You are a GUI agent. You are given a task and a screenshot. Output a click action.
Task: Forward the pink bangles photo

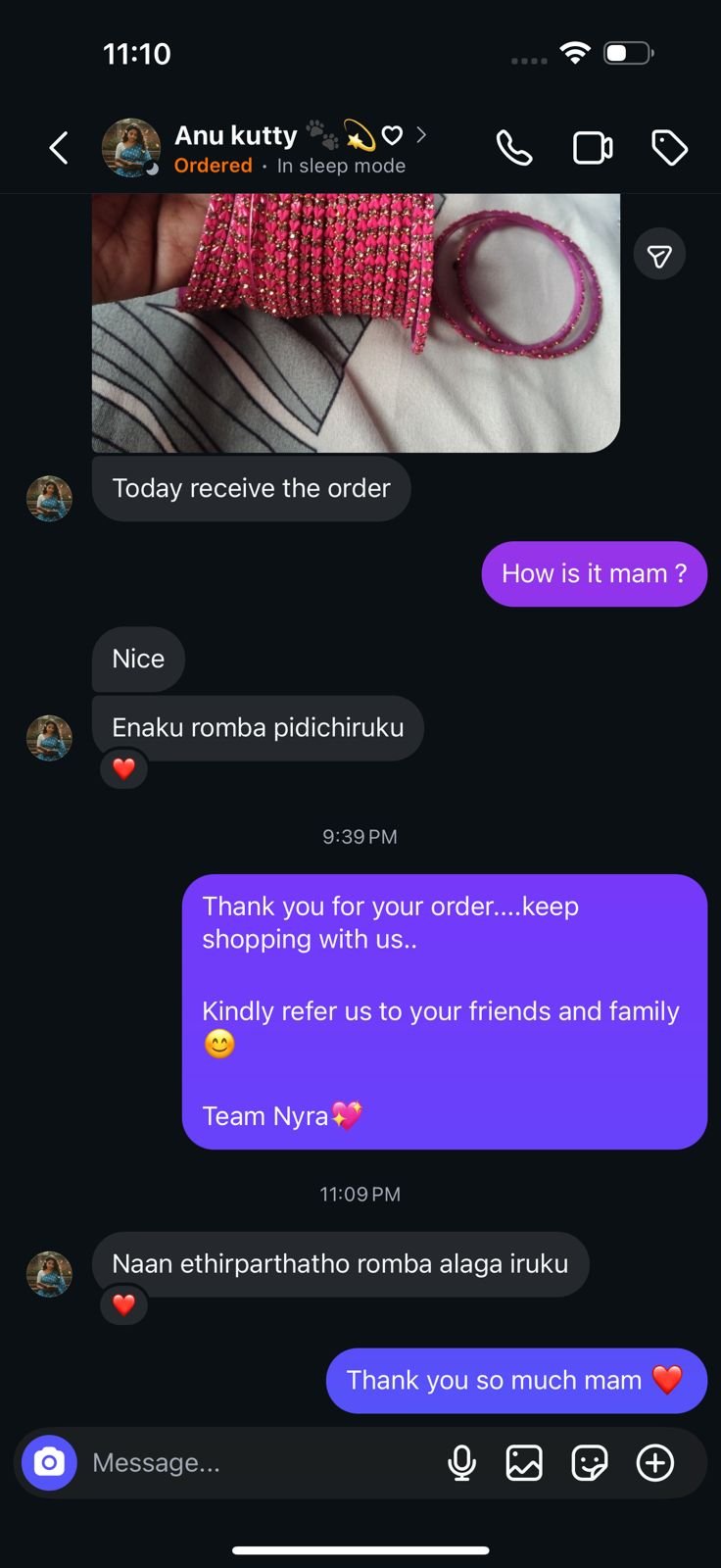pos(659,256)
